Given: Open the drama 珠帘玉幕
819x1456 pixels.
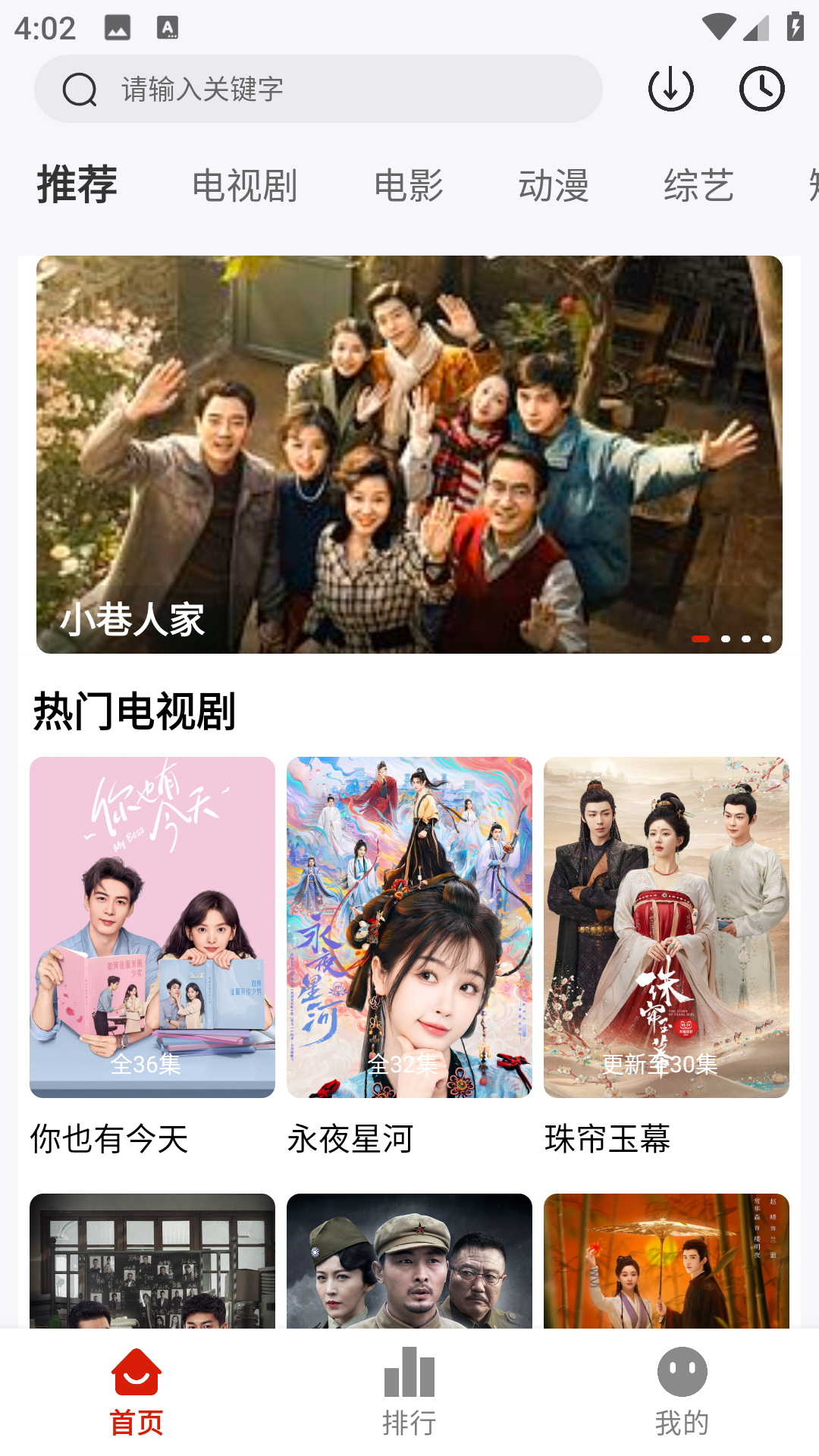Looking at the screenshot, I should click(x=667, y=927).
